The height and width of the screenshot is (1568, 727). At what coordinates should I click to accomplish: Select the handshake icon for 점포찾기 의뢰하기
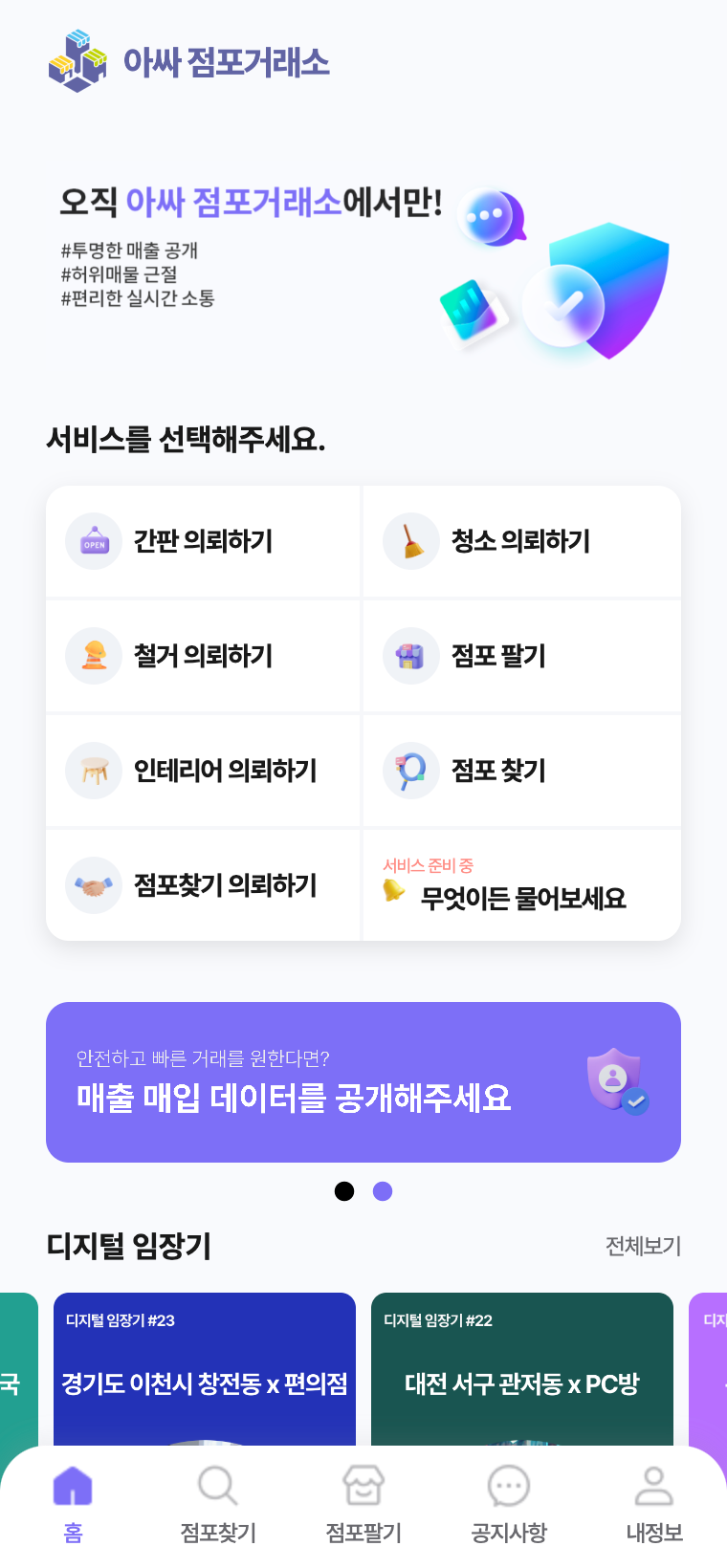93,884
